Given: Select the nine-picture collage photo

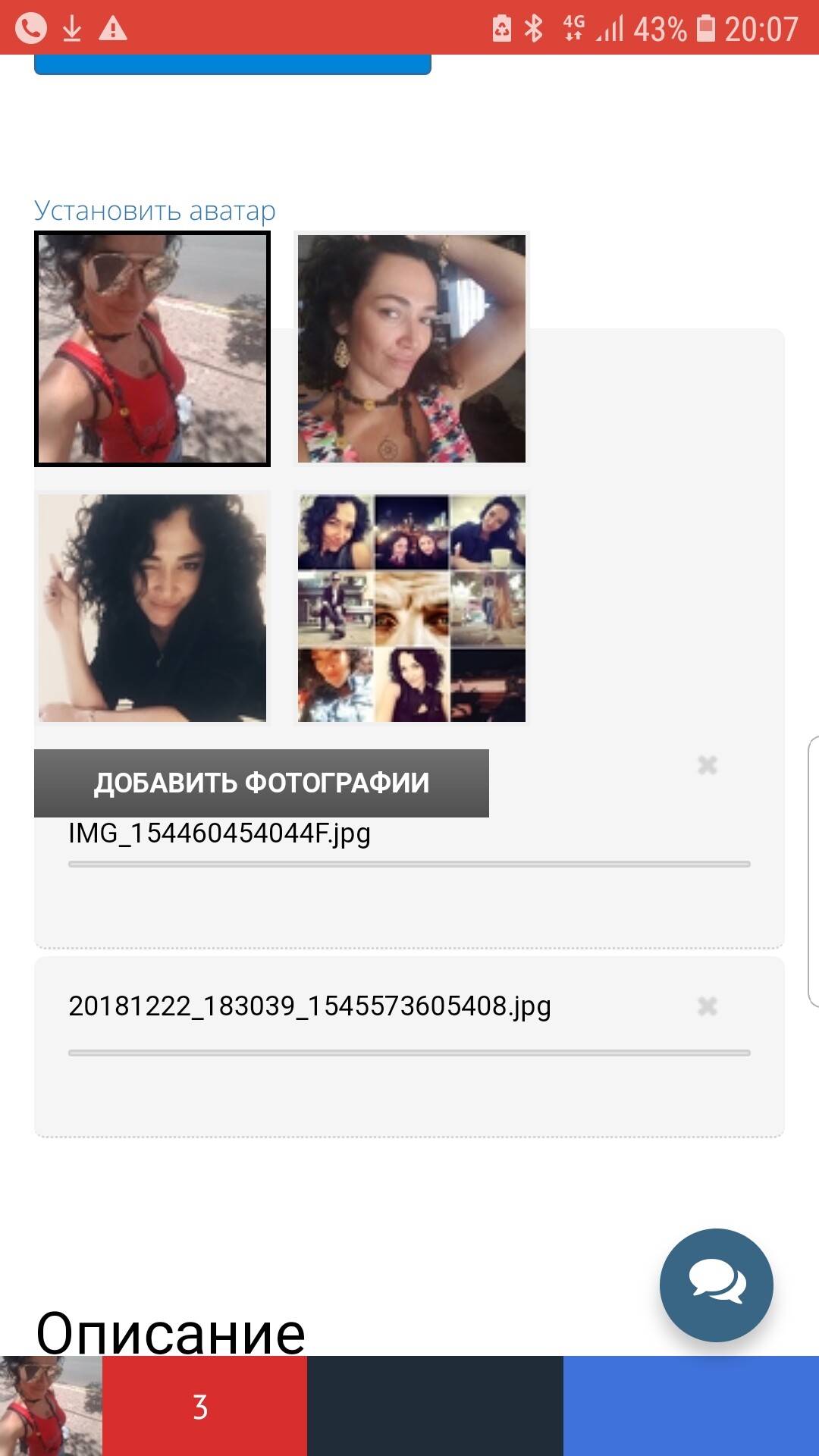Looking at the screenshot, I should (x=411, y=608).
